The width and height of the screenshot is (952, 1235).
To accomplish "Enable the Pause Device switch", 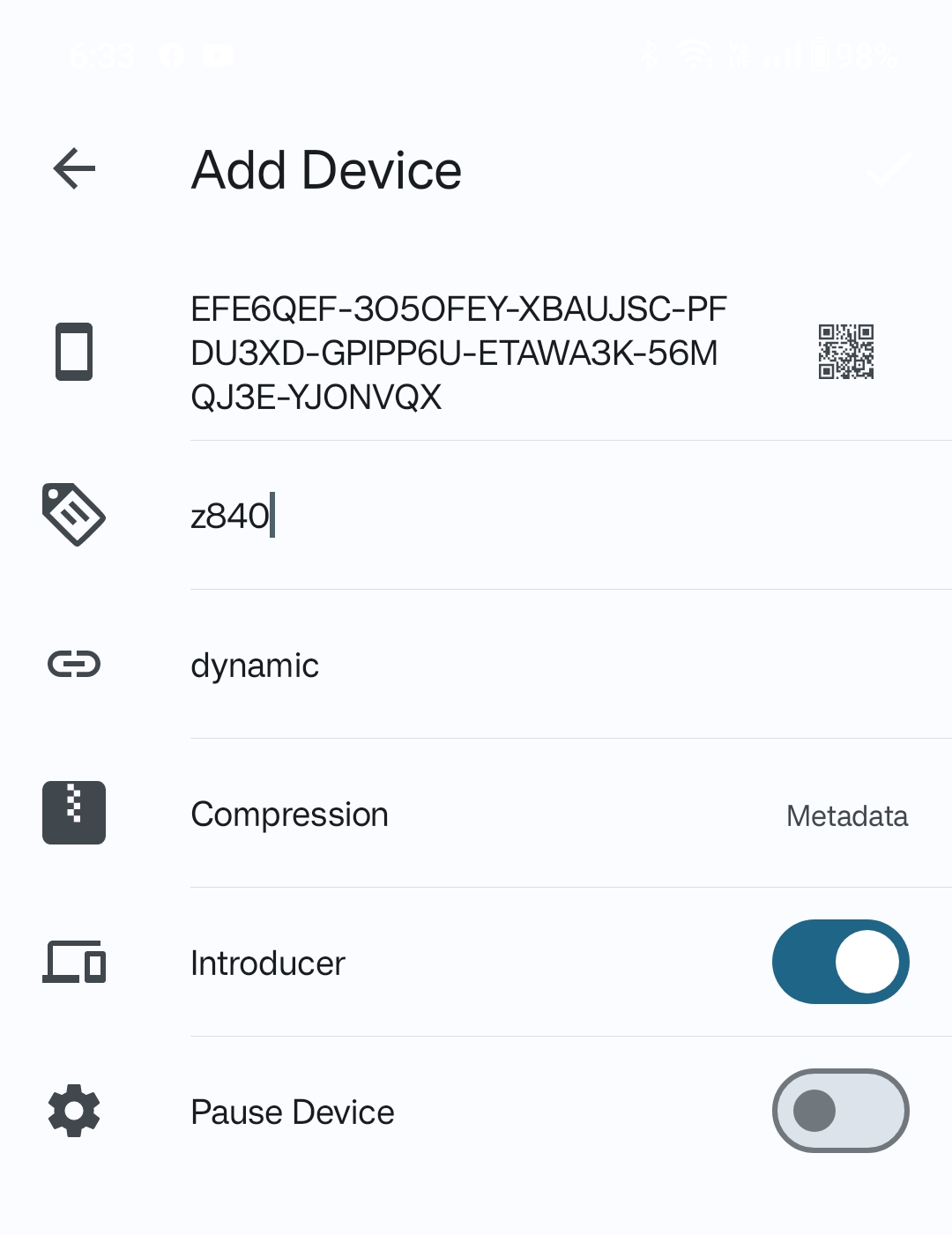I will click(839, 1111).
